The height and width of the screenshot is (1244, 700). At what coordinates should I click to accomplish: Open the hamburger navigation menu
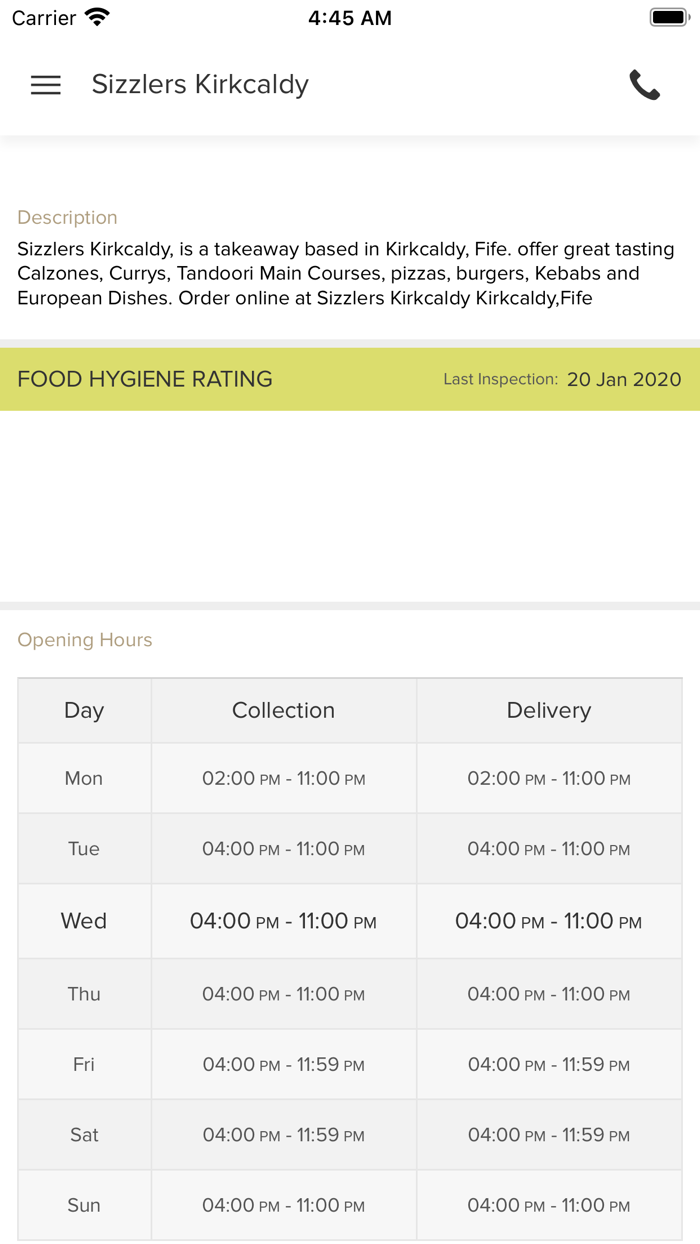(46, 85)
